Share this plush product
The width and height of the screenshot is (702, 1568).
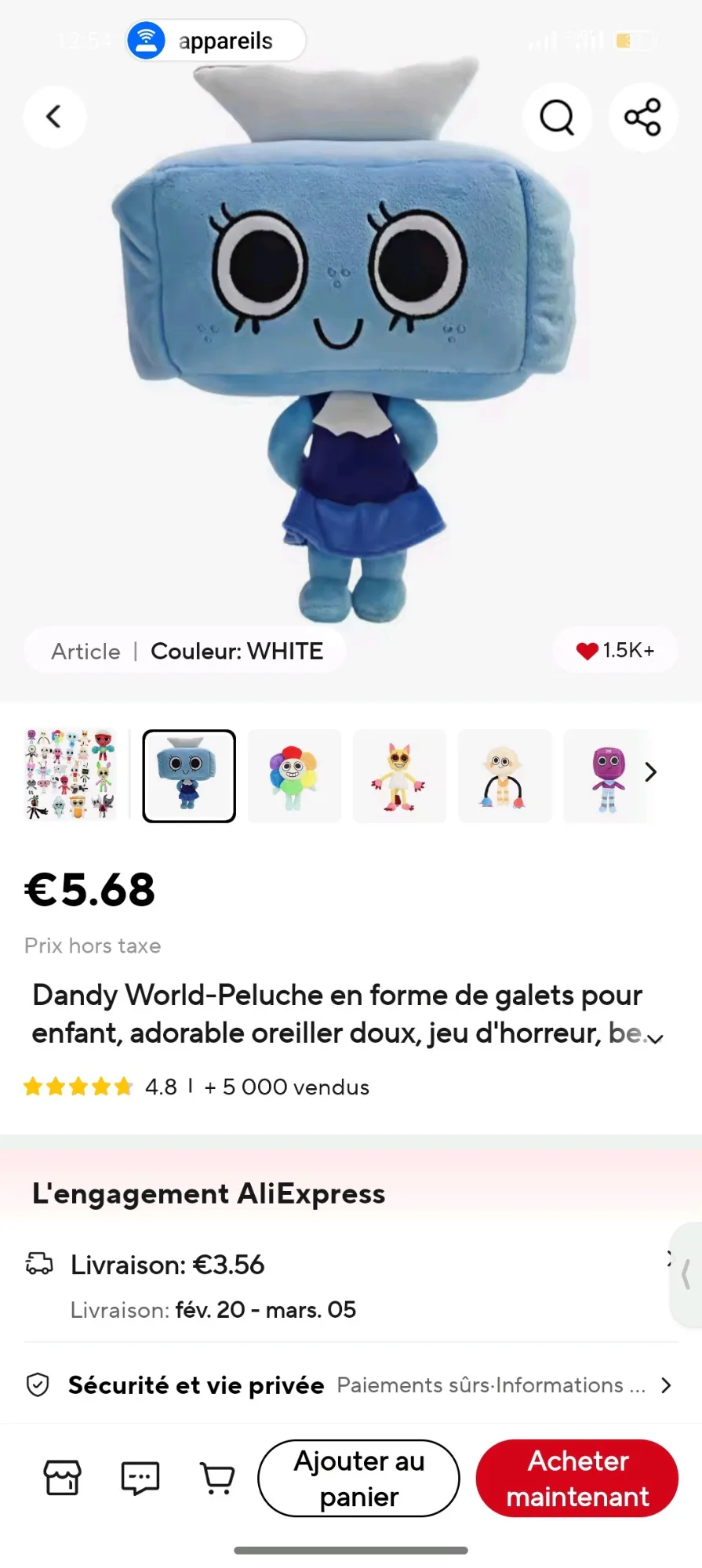pos(642,118)
